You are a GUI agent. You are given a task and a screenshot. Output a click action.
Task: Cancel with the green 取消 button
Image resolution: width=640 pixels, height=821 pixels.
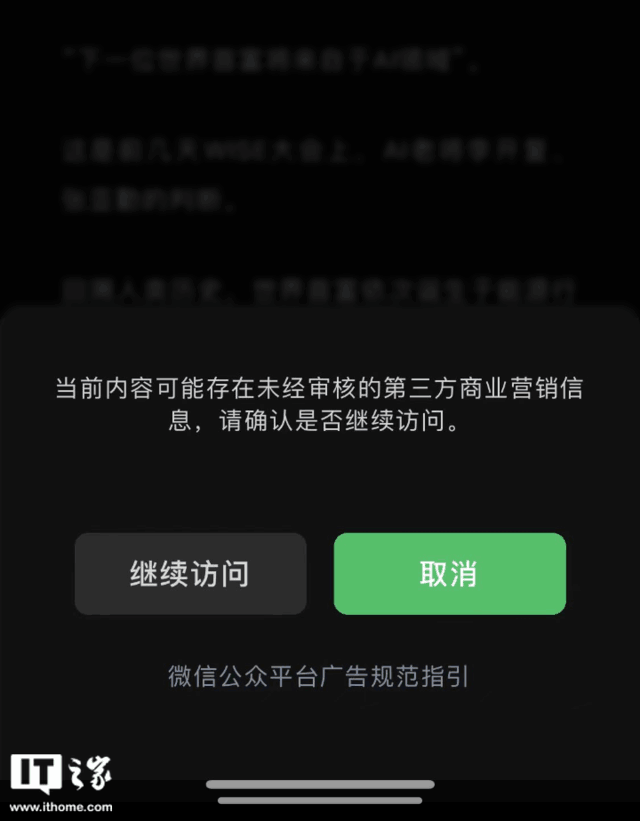coord(449,574)
